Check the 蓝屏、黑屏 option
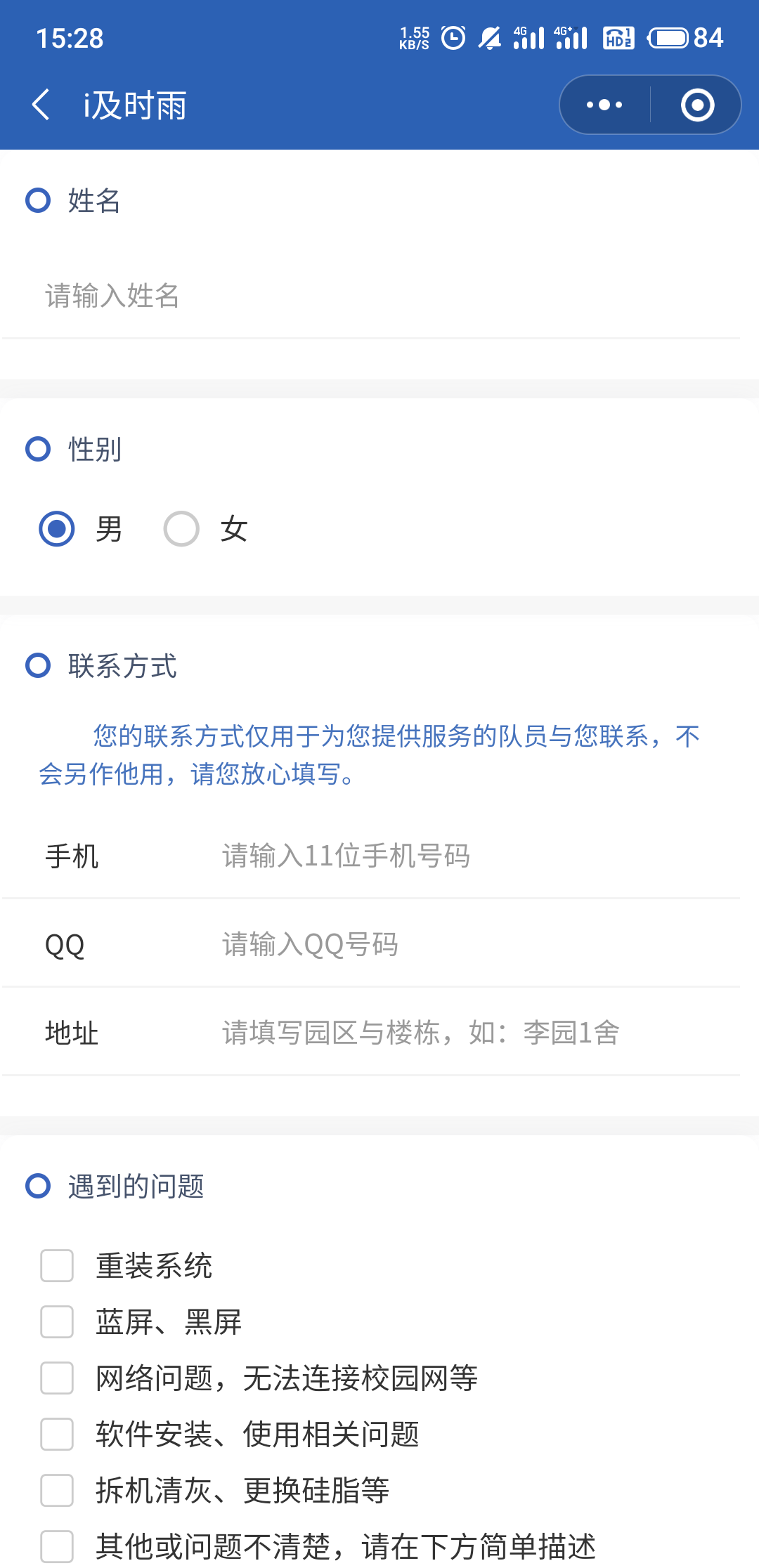Image resolution: width=759 pixels, height=1568 pixels. pyautogui.click(x=56, y=1322)
